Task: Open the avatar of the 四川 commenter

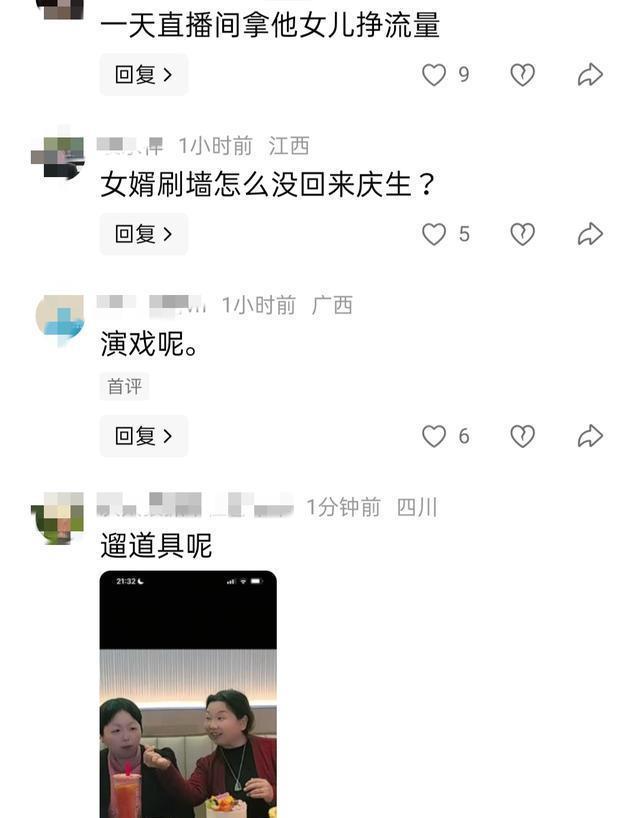Action: [x=57, y=518]
